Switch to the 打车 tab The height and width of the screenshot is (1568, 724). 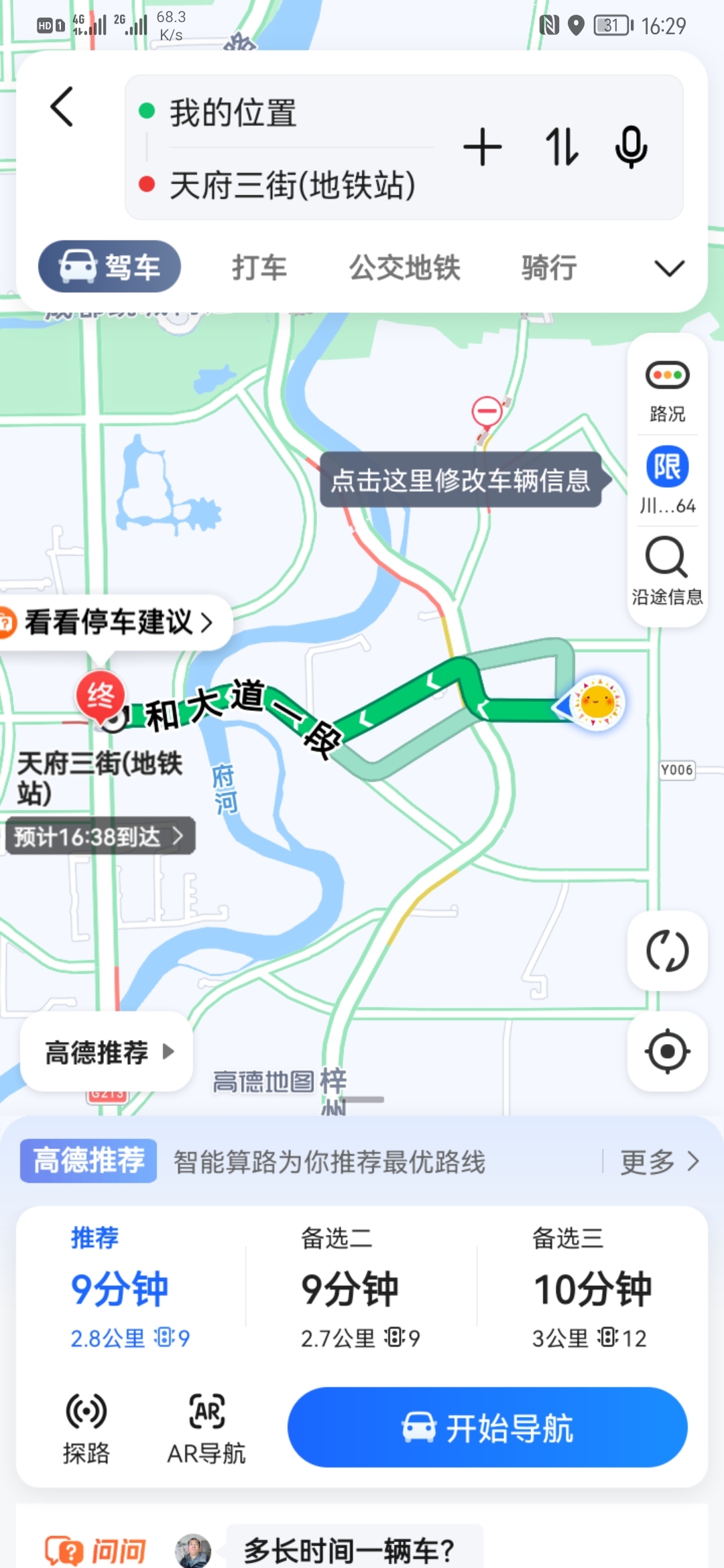click(x=259, y=267)
